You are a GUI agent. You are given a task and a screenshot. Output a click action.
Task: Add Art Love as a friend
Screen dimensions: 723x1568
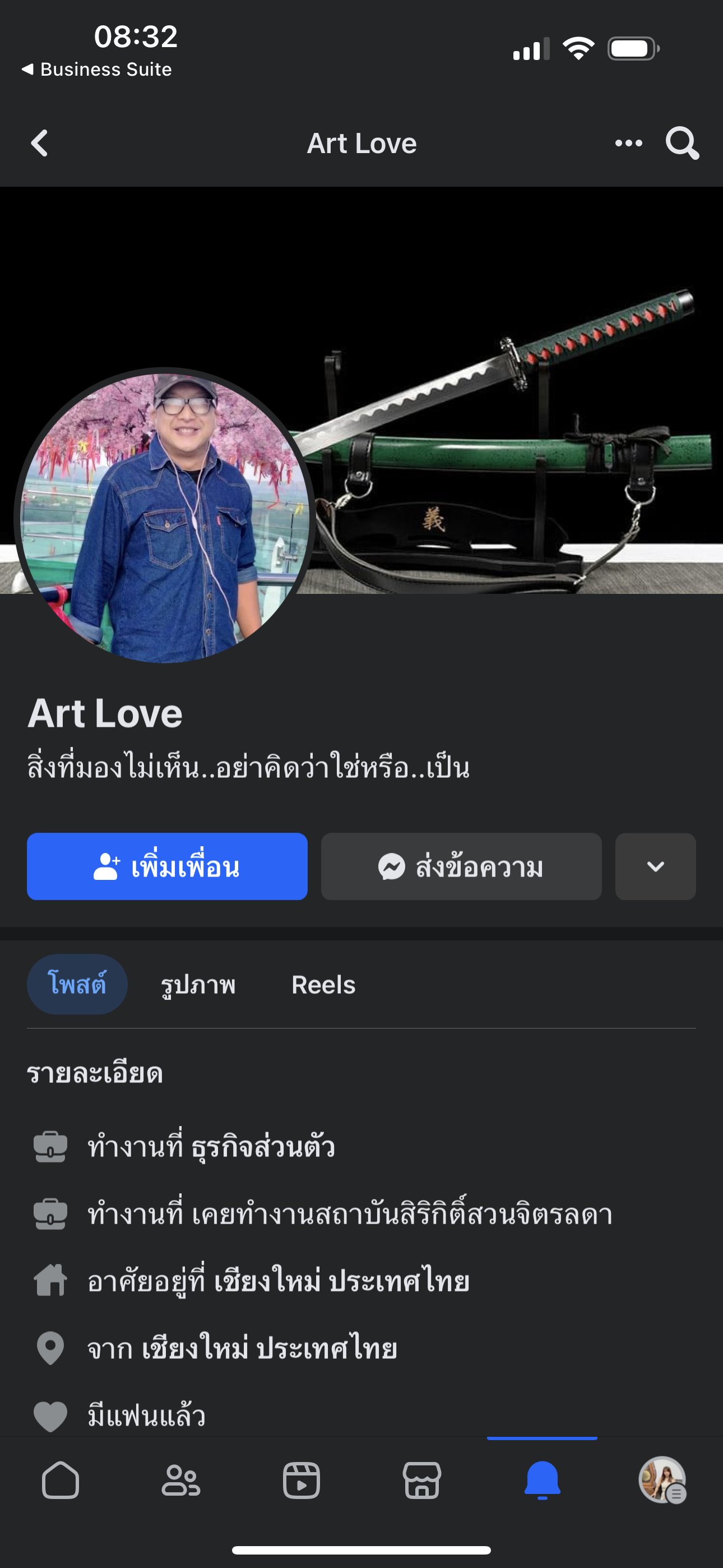point(167,866)
